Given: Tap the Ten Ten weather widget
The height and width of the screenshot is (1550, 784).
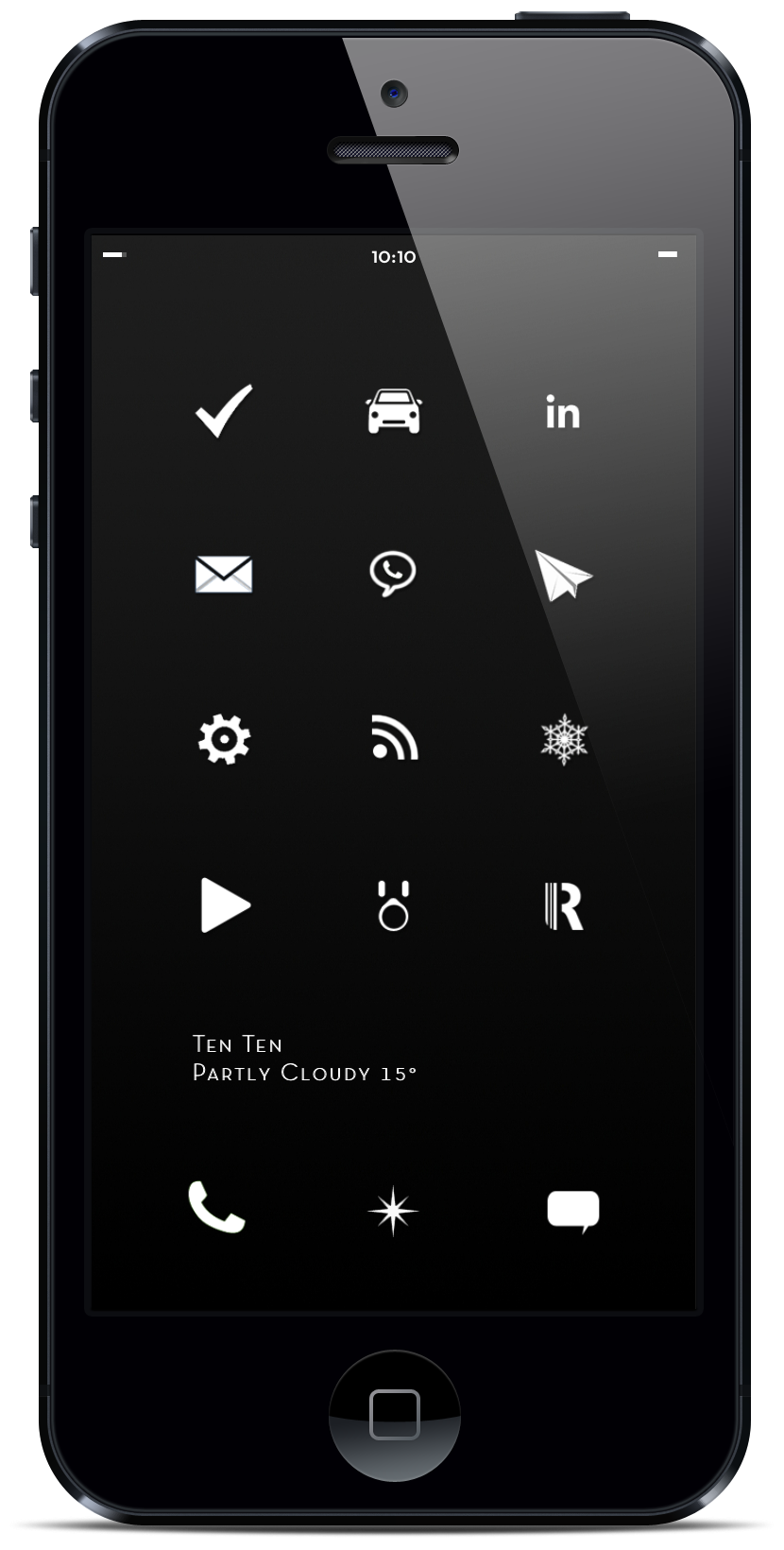Looking at the screenshot, I should tap(304, 1059).
